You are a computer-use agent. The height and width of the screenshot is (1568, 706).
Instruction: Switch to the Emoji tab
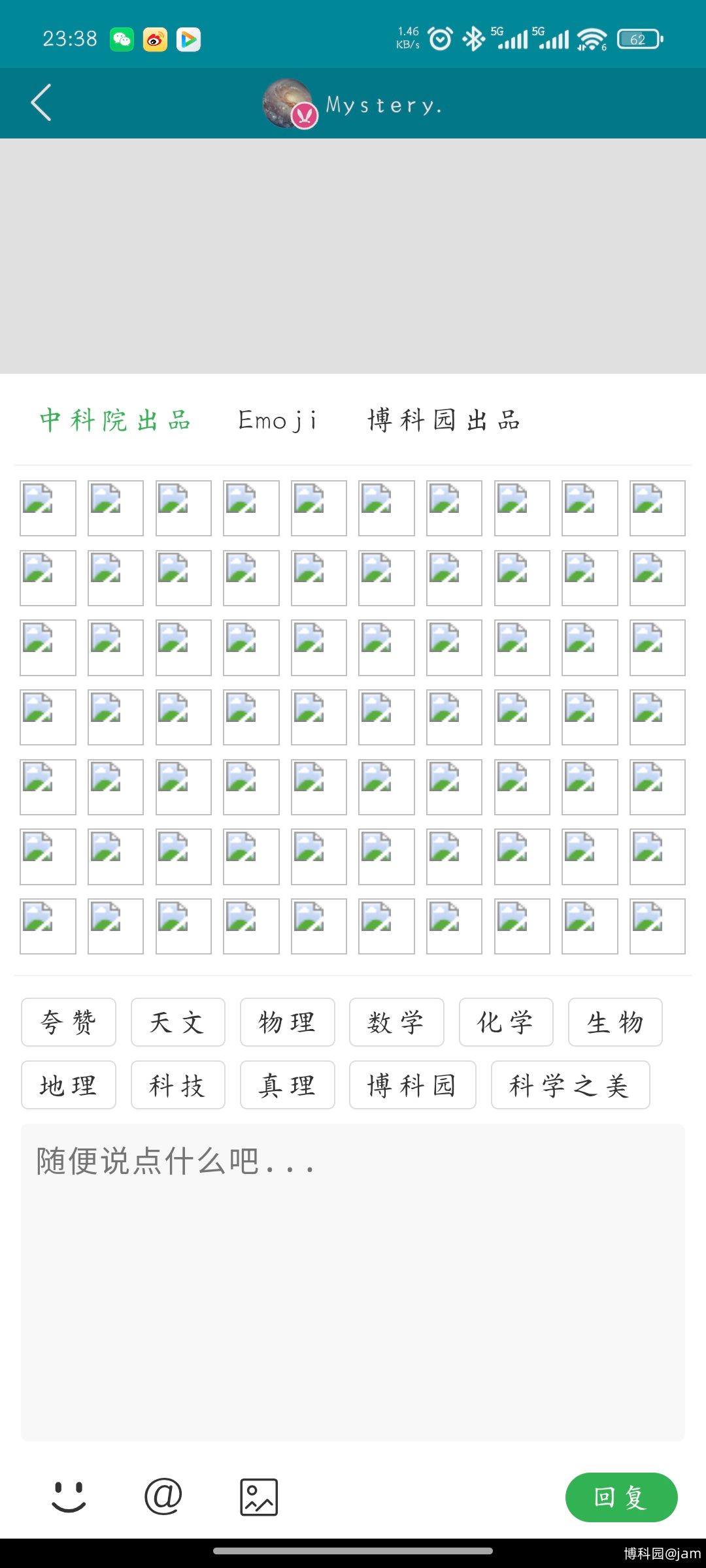pos(278,420)
